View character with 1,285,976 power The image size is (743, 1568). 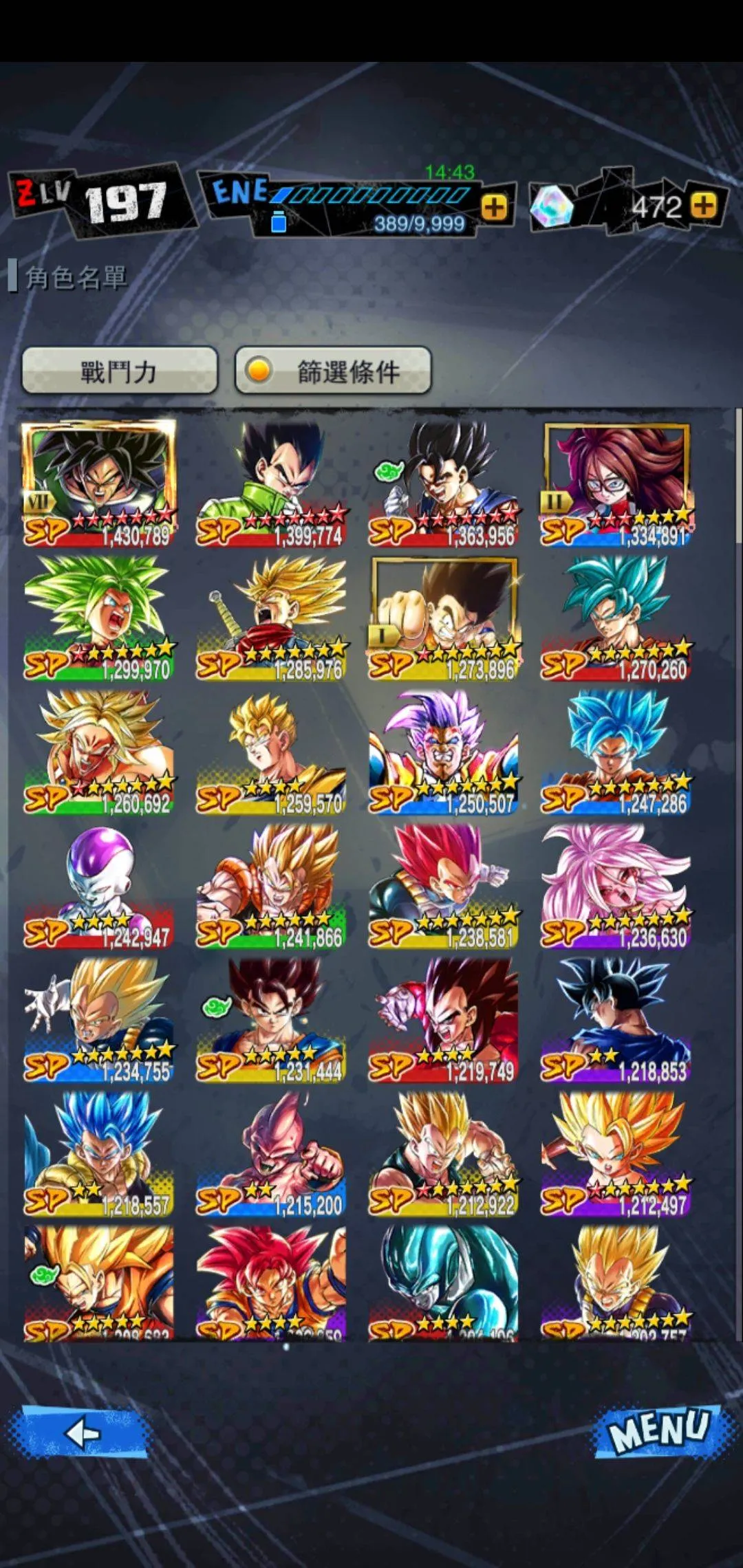(x=271, y=618)
